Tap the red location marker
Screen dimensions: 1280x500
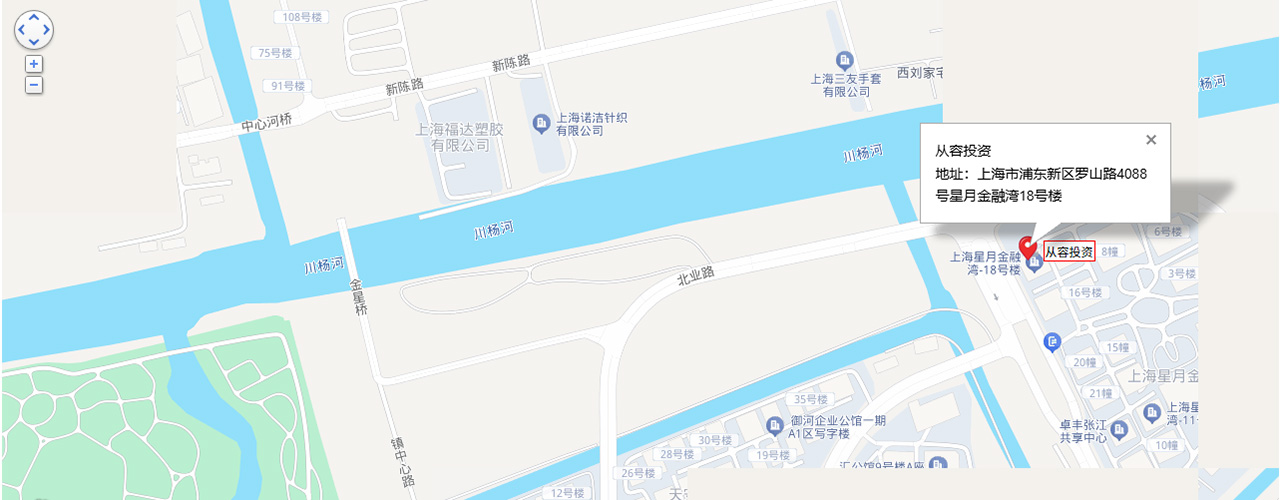tap(1027, 247)
